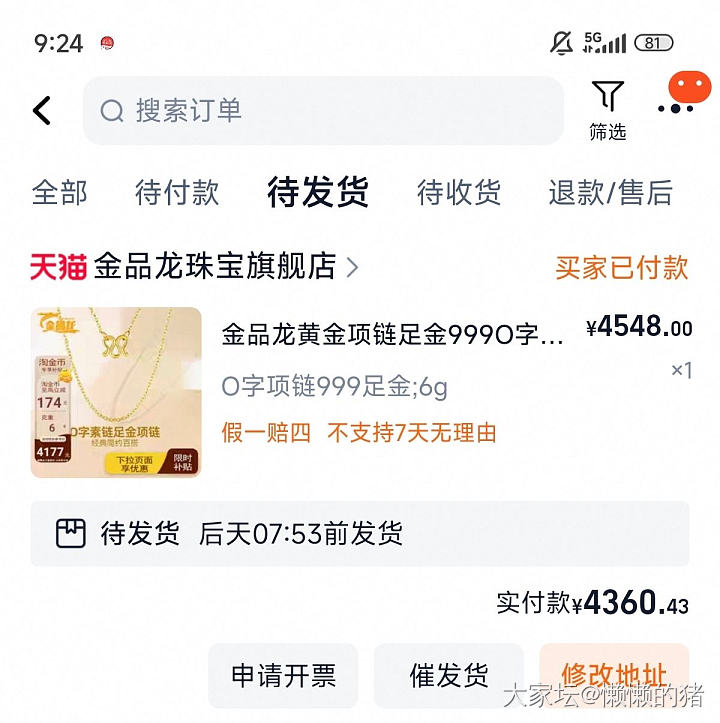This screenshot has height=723, width=720.
Task: View the 待发货 shipping status row
Action: point(360,533)
